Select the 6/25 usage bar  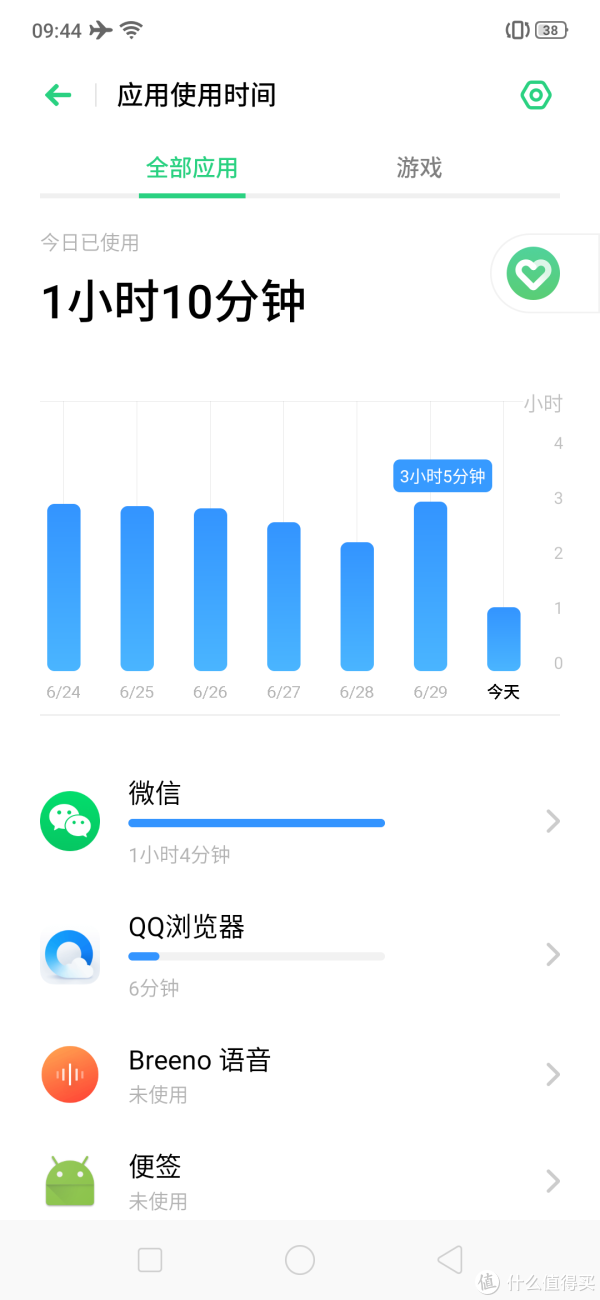[x=137, y=588]
